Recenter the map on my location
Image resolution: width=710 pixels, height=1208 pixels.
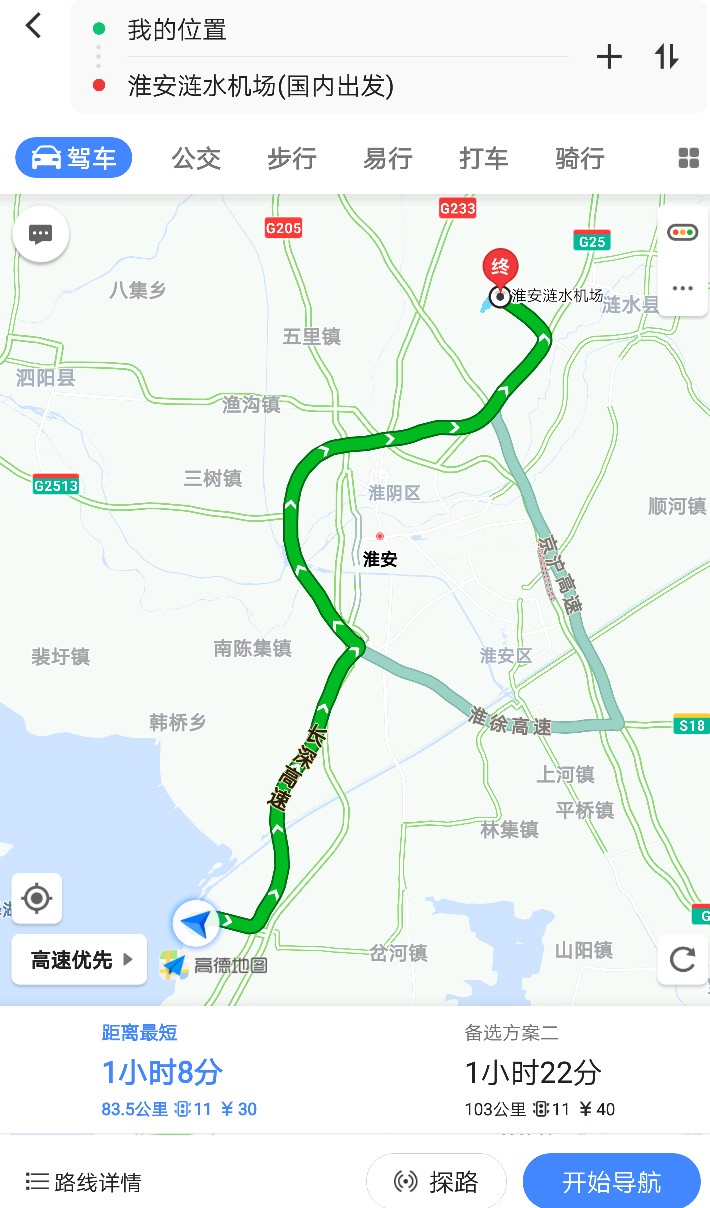click(x=37, y=898)
